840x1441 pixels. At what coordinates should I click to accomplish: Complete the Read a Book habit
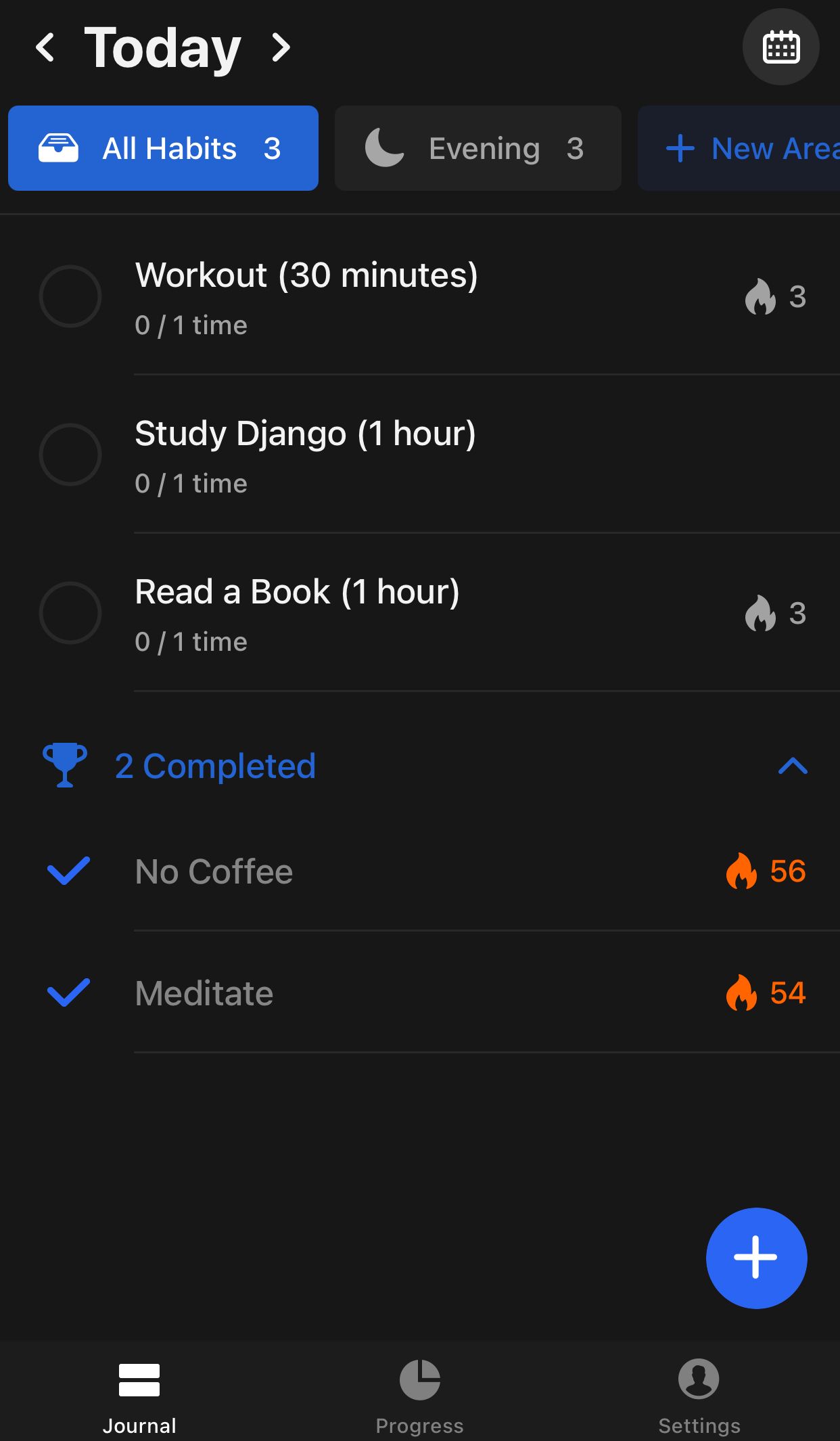click(x=70, y=613)
